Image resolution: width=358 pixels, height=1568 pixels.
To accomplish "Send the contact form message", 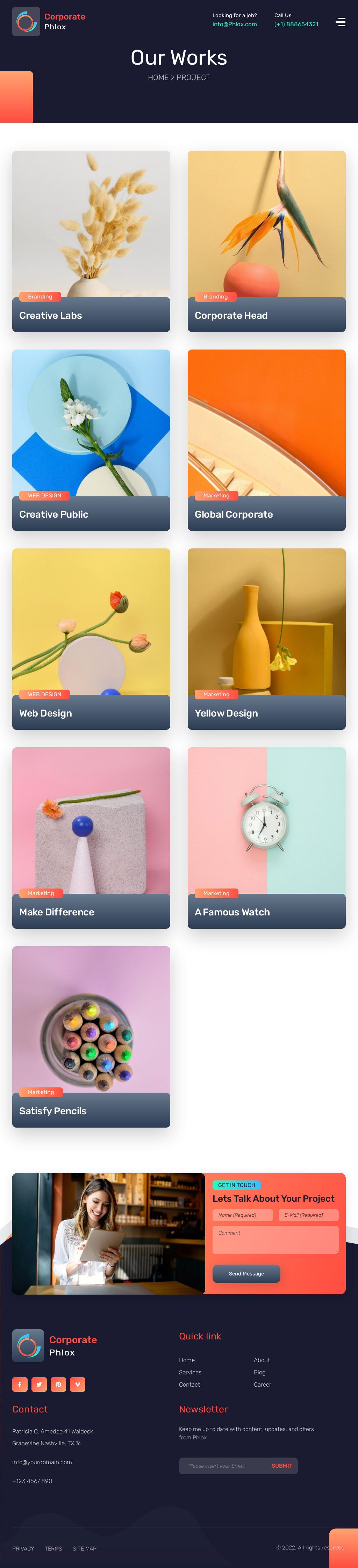I will 246,1273.
